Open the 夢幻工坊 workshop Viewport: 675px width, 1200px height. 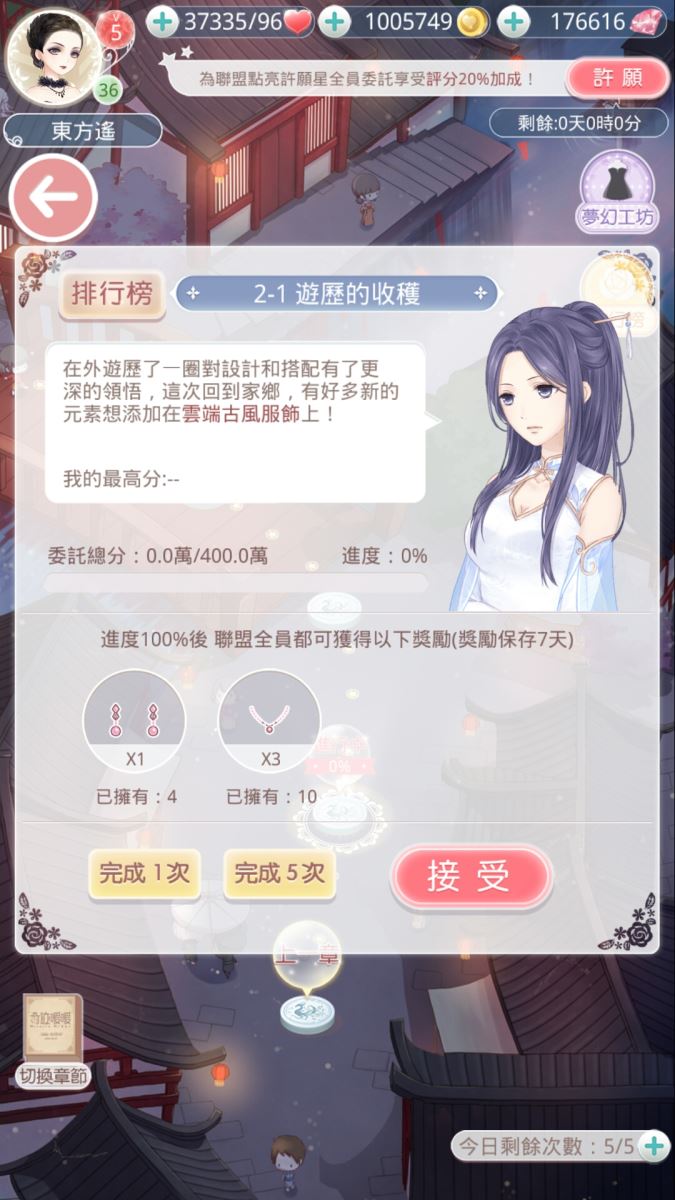click(x=616, y=189)
